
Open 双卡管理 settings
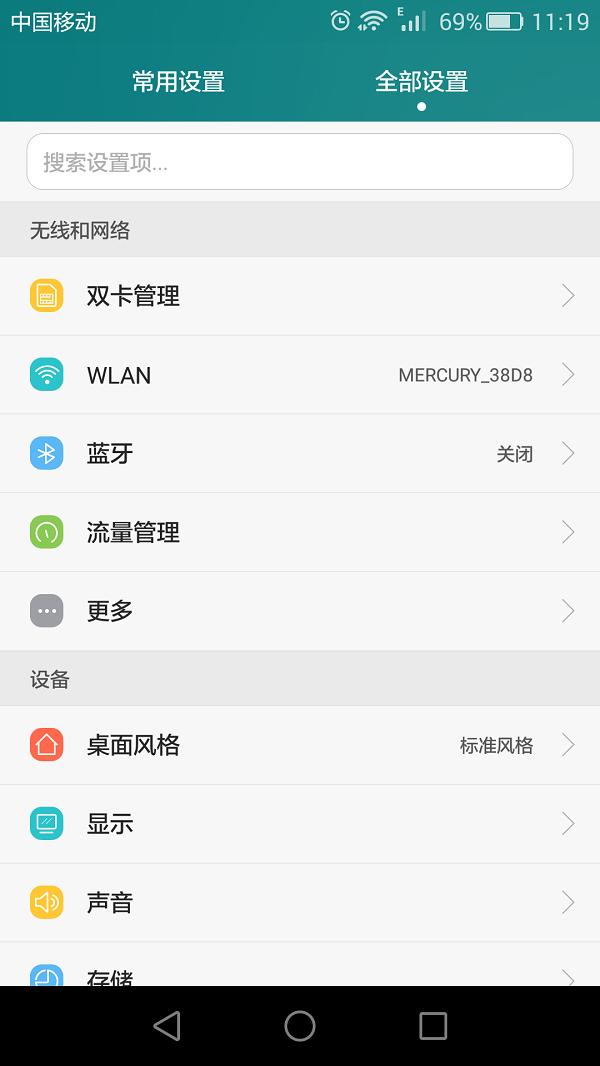[300, 296]
